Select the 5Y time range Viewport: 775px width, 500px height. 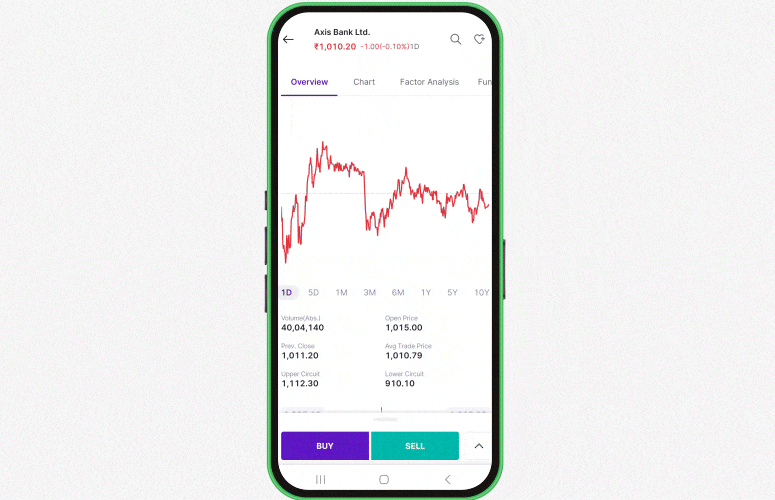pyautogui.click(x=453, y=293)
